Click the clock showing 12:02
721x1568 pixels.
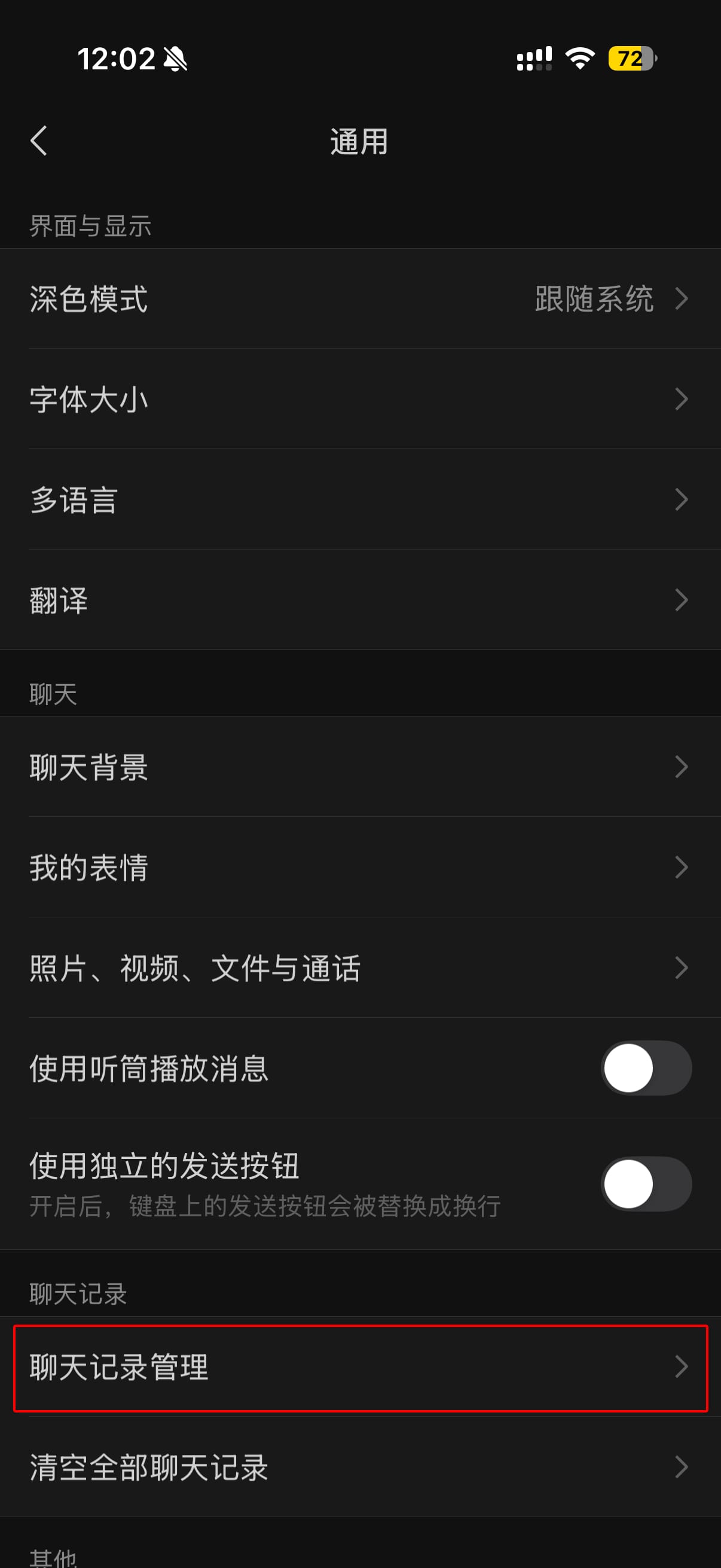[117, 59]
